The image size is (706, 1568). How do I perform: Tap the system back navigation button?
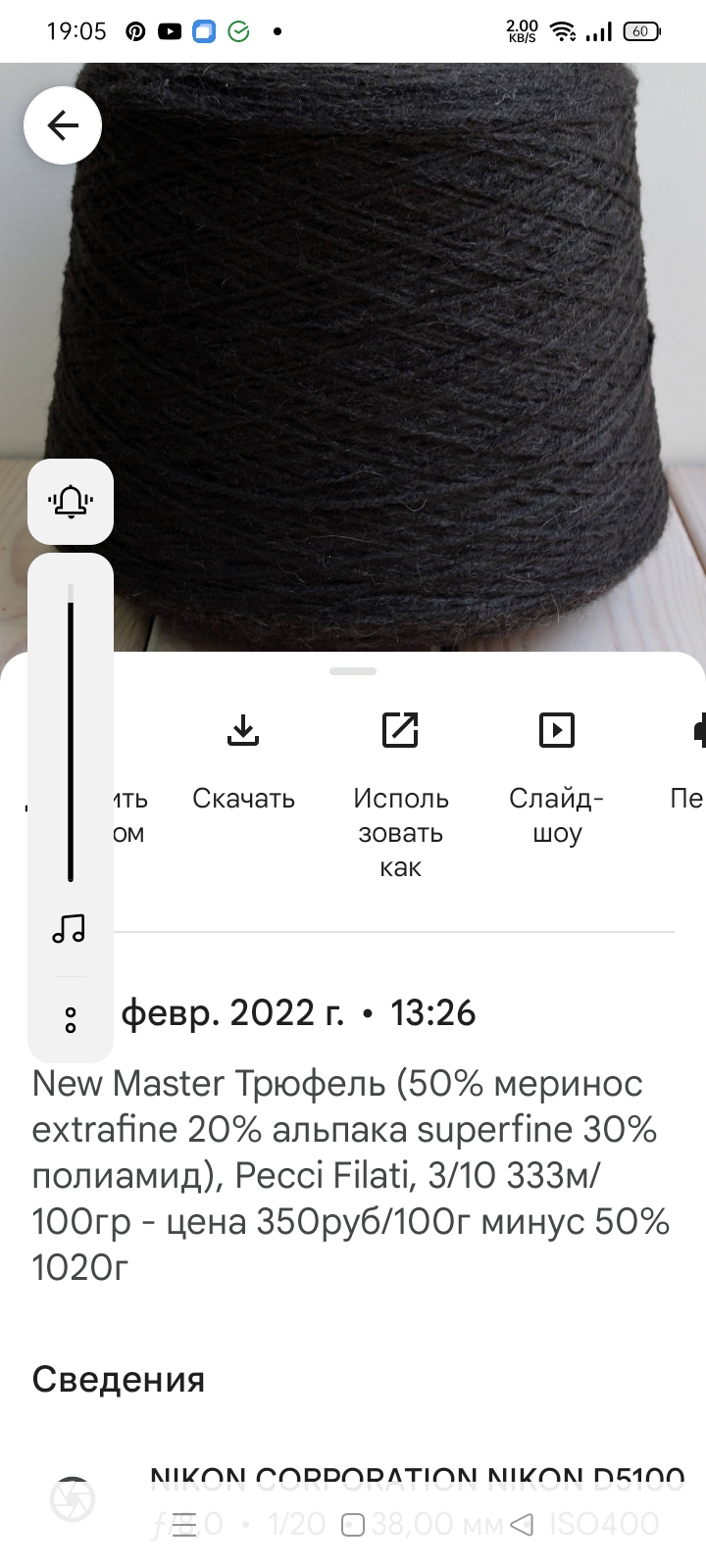[523, 1525]
